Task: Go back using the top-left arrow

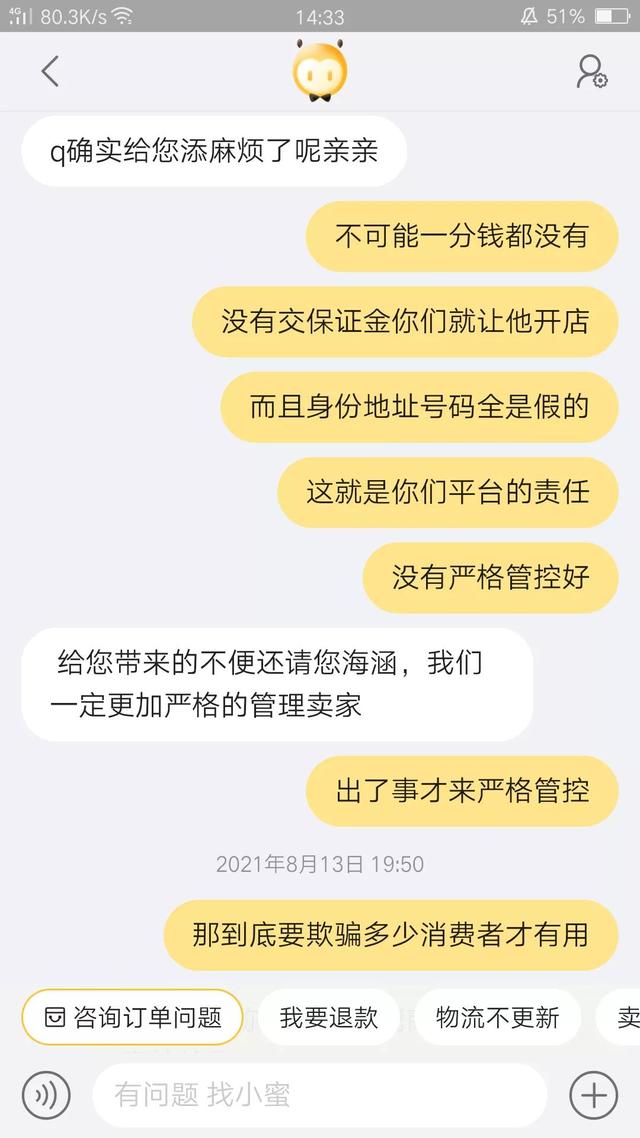Action: pos(50,71)
